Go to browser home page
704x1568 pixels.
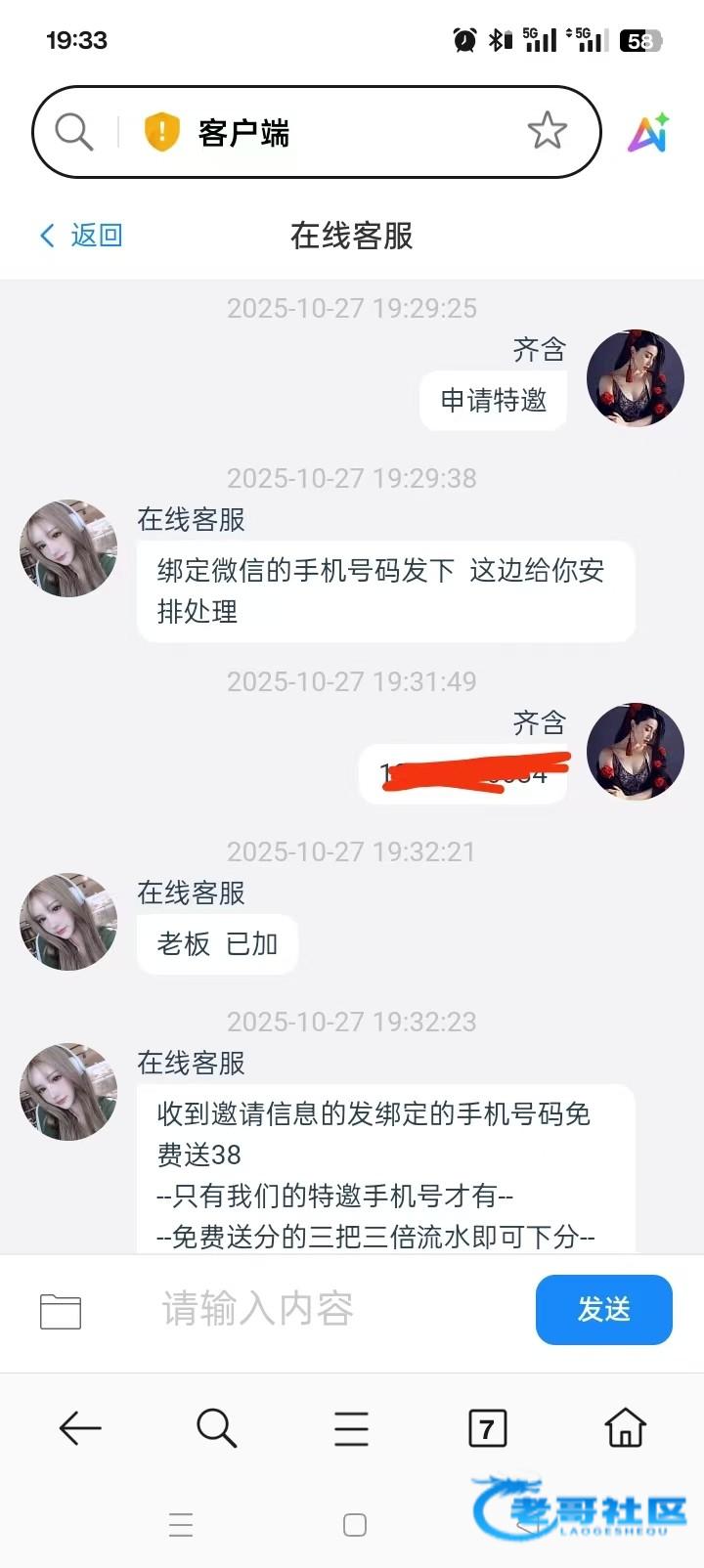click(x=625, y=1428)
